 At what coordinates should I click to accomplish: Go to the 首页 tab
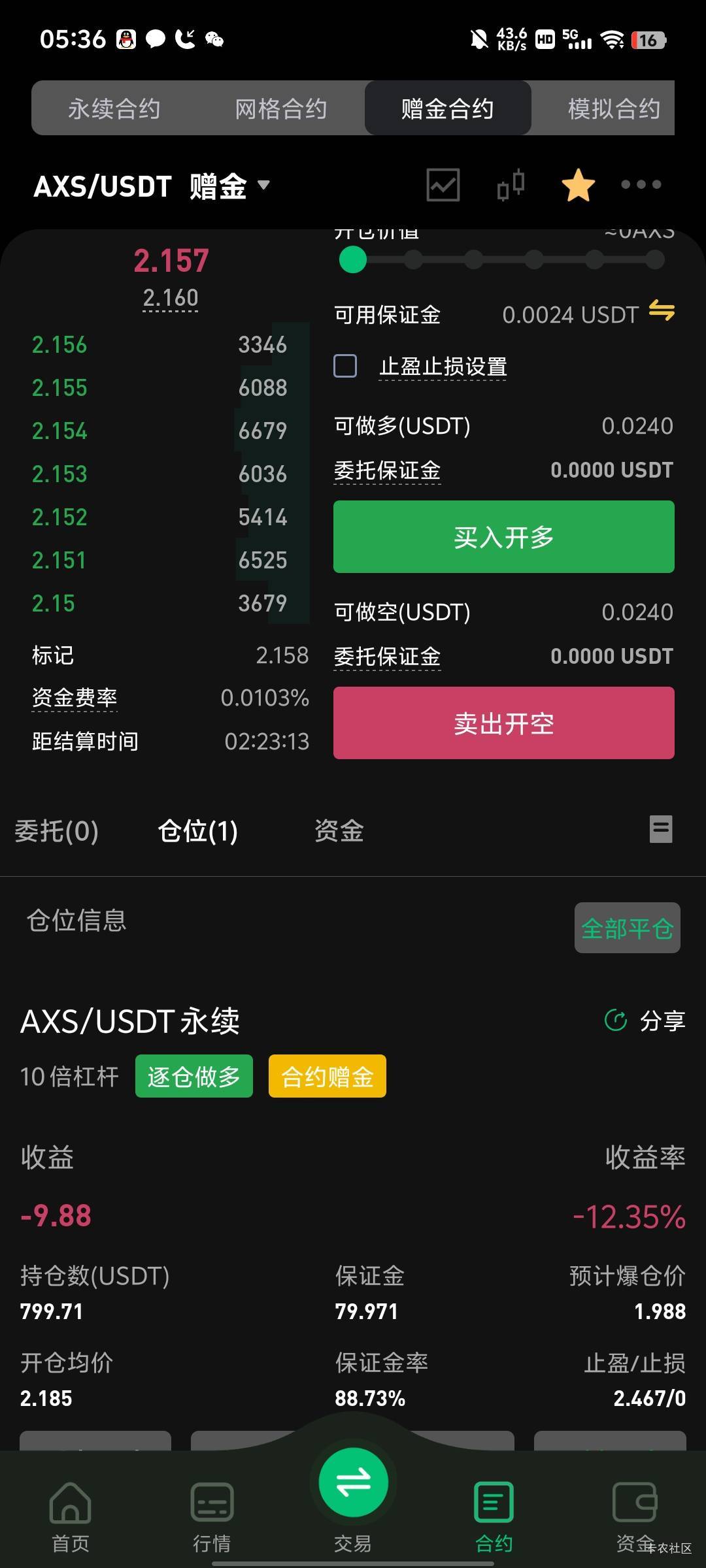[x=71, y=1517]
